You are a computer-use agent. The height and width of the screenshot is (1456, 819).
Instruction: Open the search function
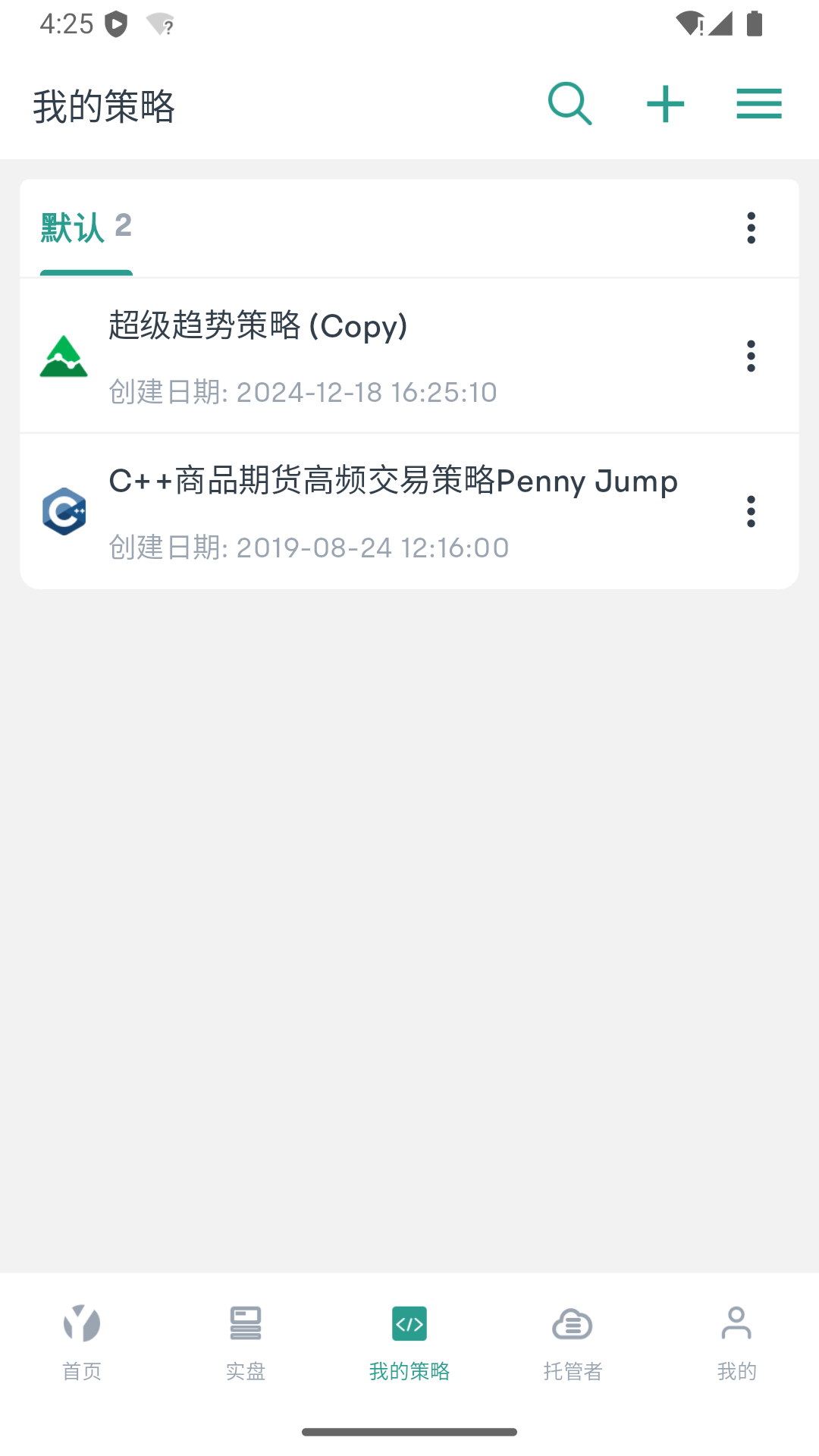[570, 104]
